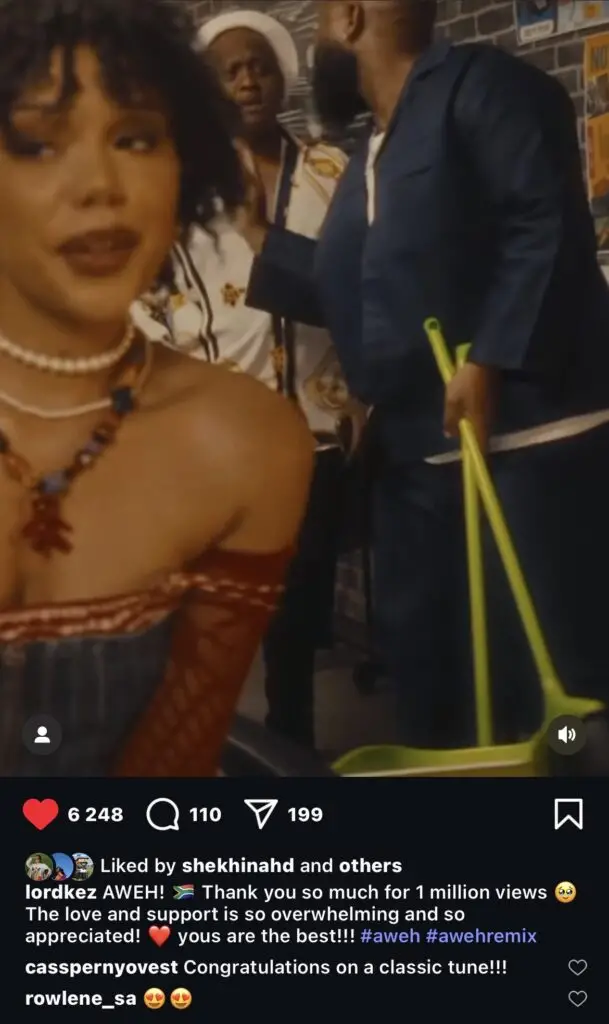Share the post via paper plane icon

[x=260, y=815]
